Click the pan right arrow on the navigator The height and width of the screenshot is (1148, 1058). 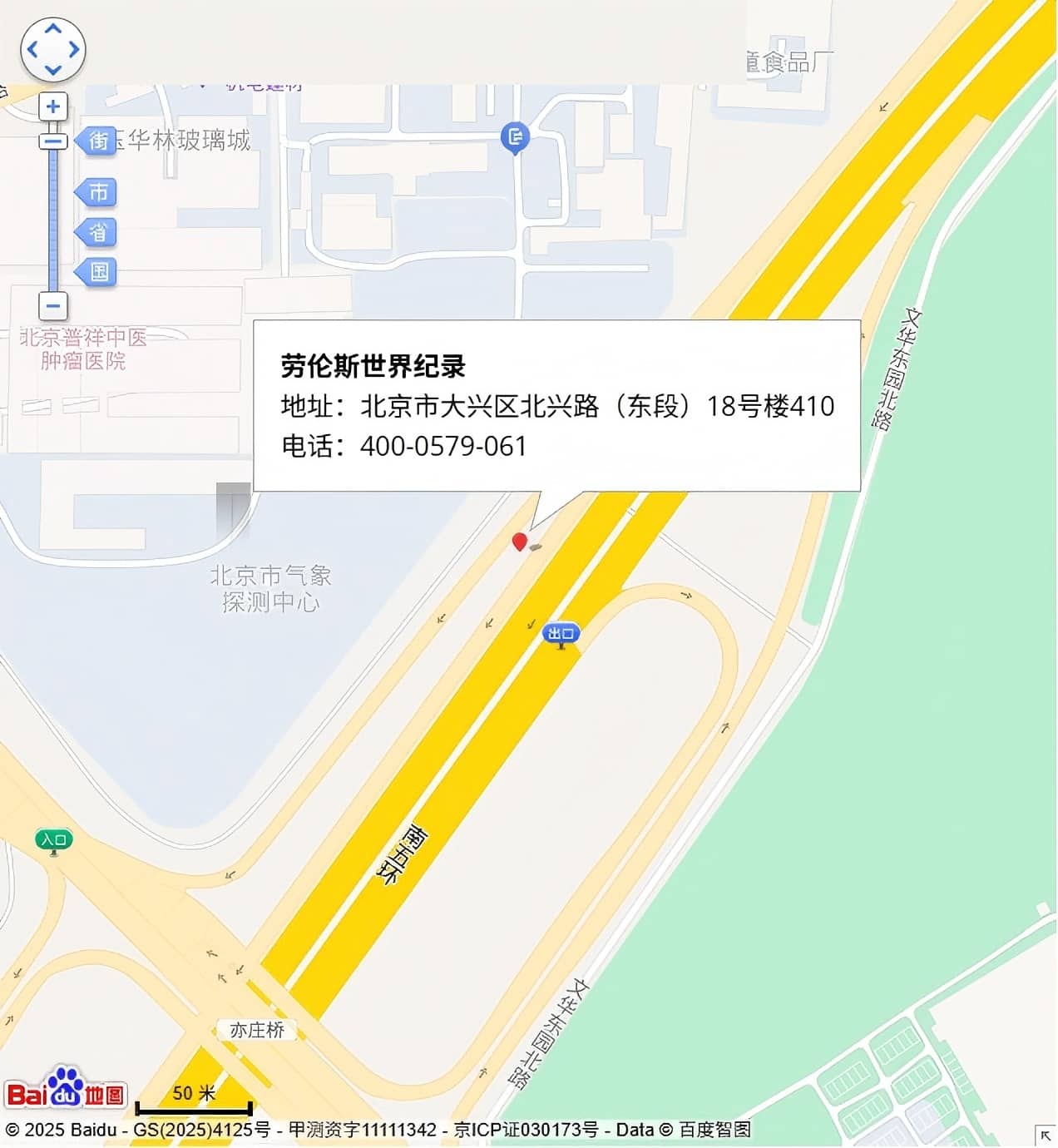(75, 49)
